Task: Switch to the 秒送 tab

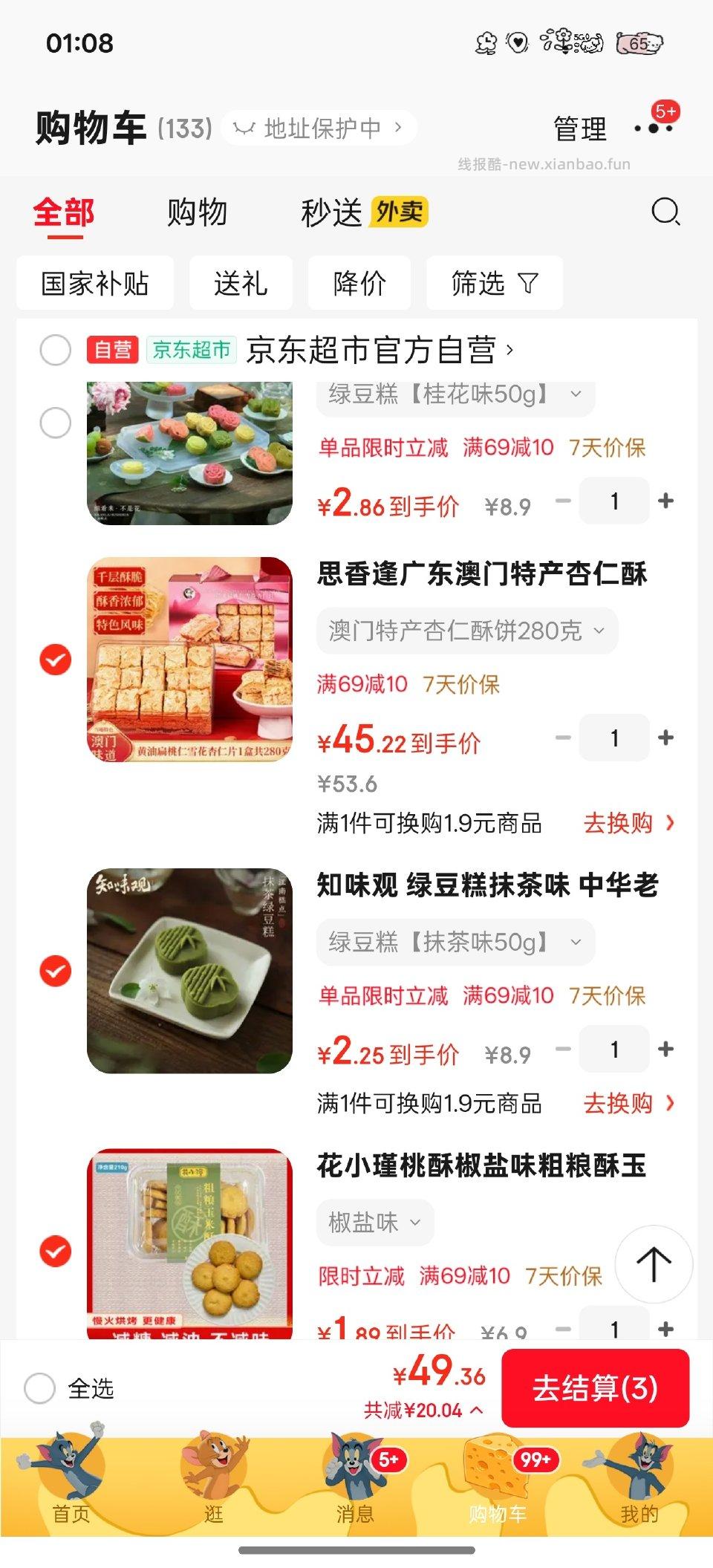Action: [333, 213]
